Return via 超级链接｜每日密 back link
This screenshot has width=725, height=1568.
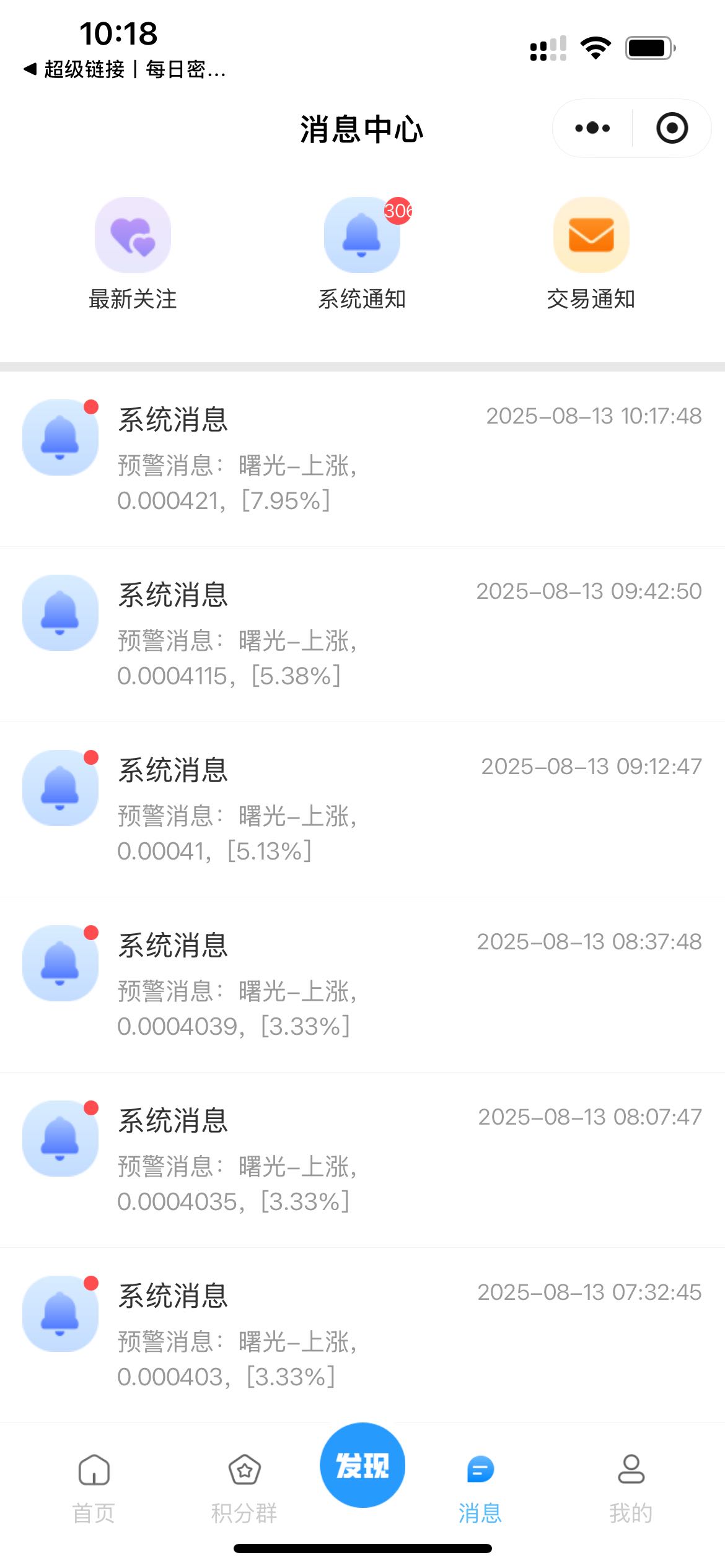(124, 70)
